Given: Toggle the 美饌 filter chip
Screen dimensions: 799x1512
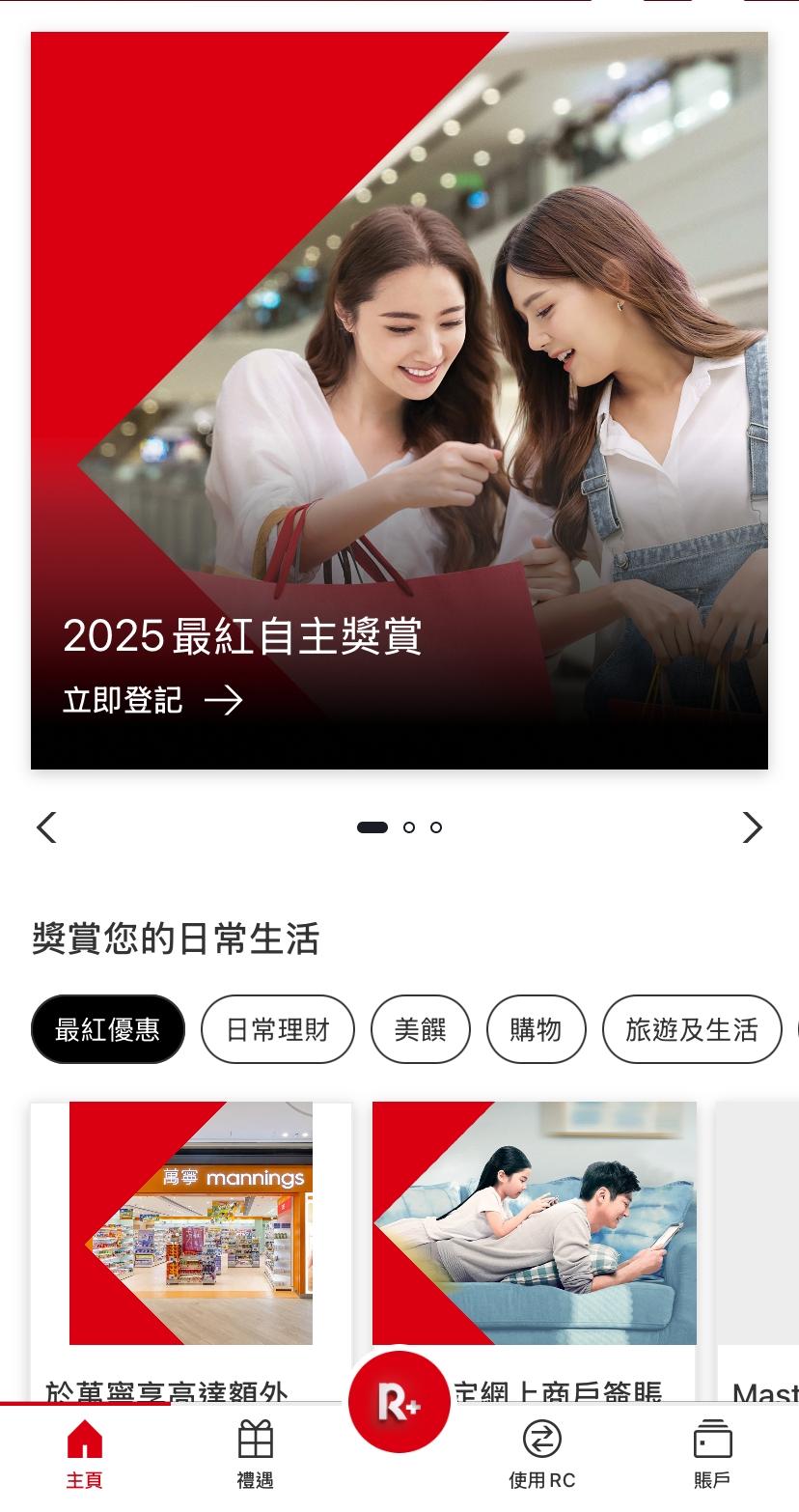Looking at the screenshot, I should click(421, 1029).
